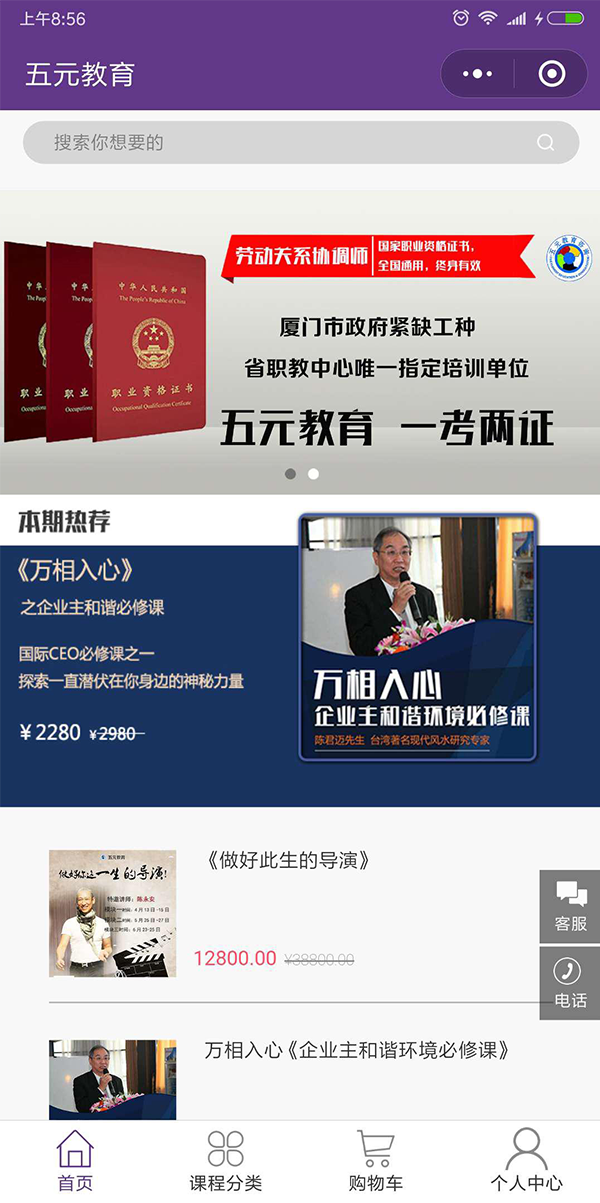This screenshot has height=1203, width=600.
Task: Open the 劳动关系协调师 certificate banner
Action: [300, 340]
